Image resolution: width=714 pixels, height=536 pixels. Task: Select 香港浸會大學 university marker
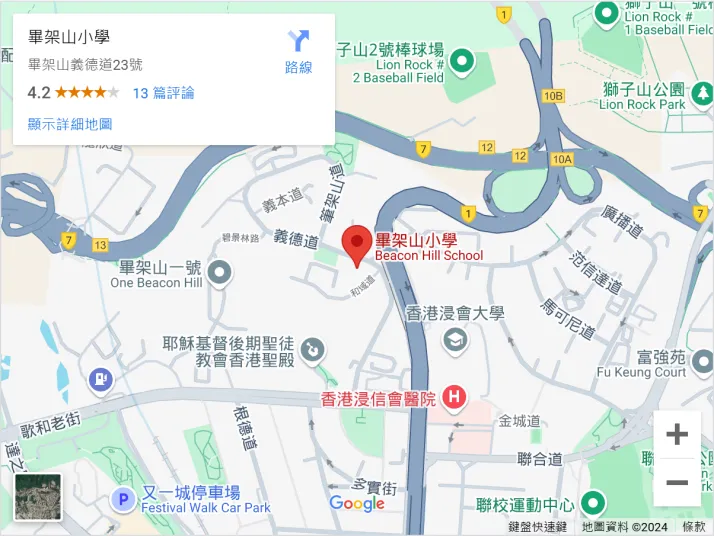coord(455,340)
